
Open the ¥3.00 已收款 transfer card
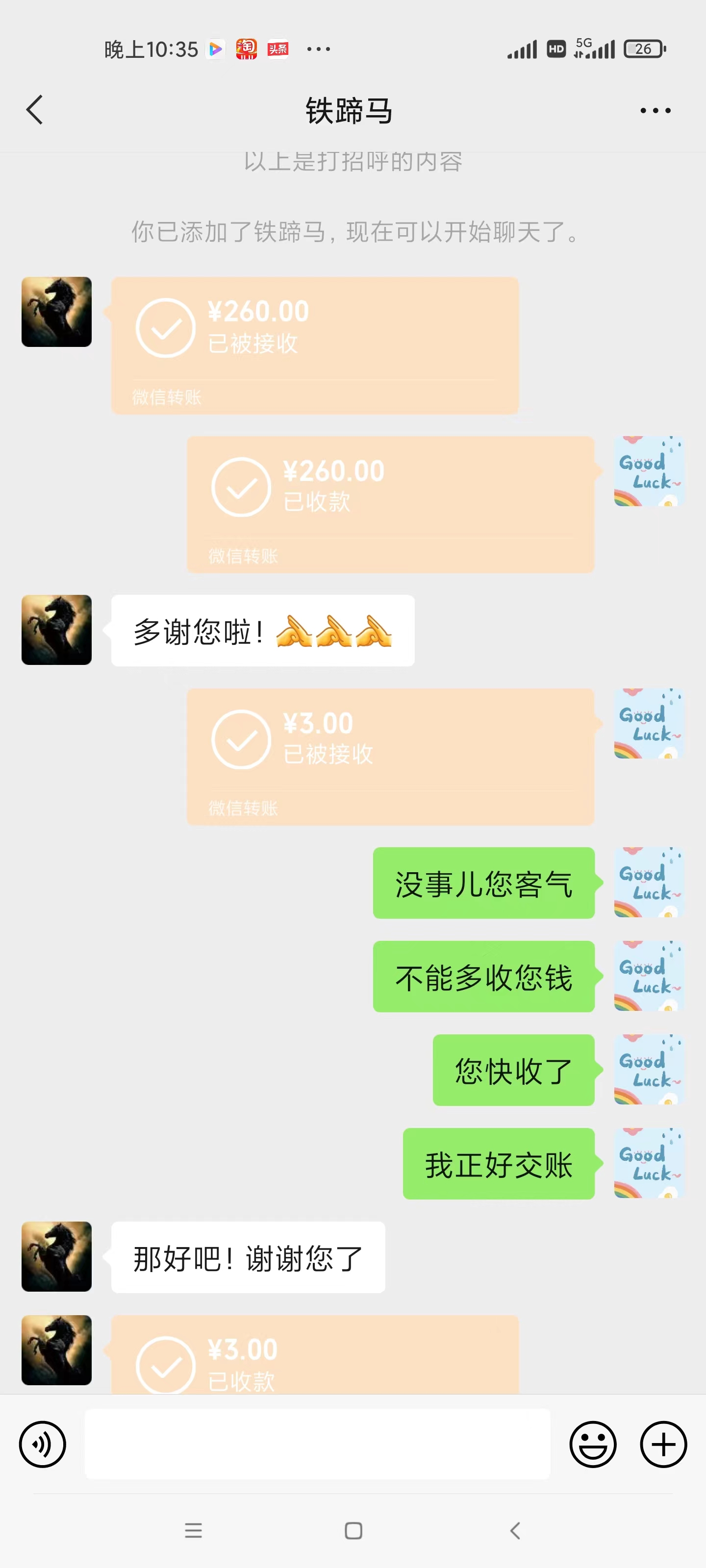pyautogui.click(x=315, y=1354)
